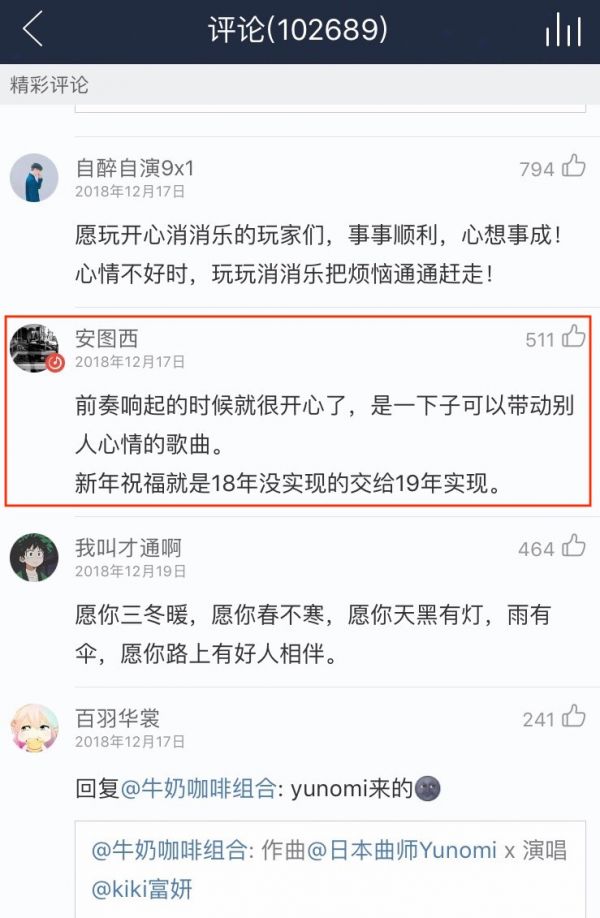Open the @日本曲师Yunomi mention link
The image size is (600, 918).
401,851
